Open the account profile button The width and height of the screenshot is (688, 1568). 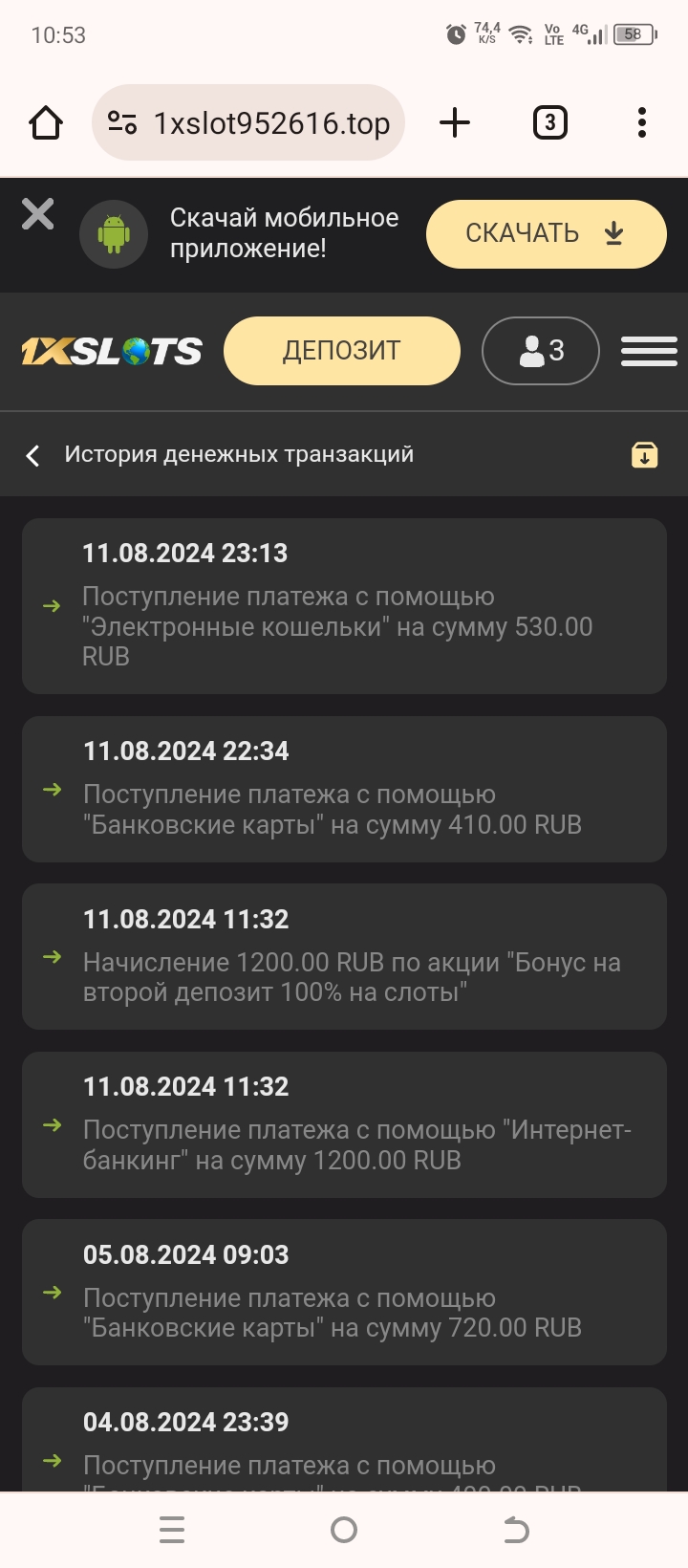pyautogui.click(x=541, y=351)
